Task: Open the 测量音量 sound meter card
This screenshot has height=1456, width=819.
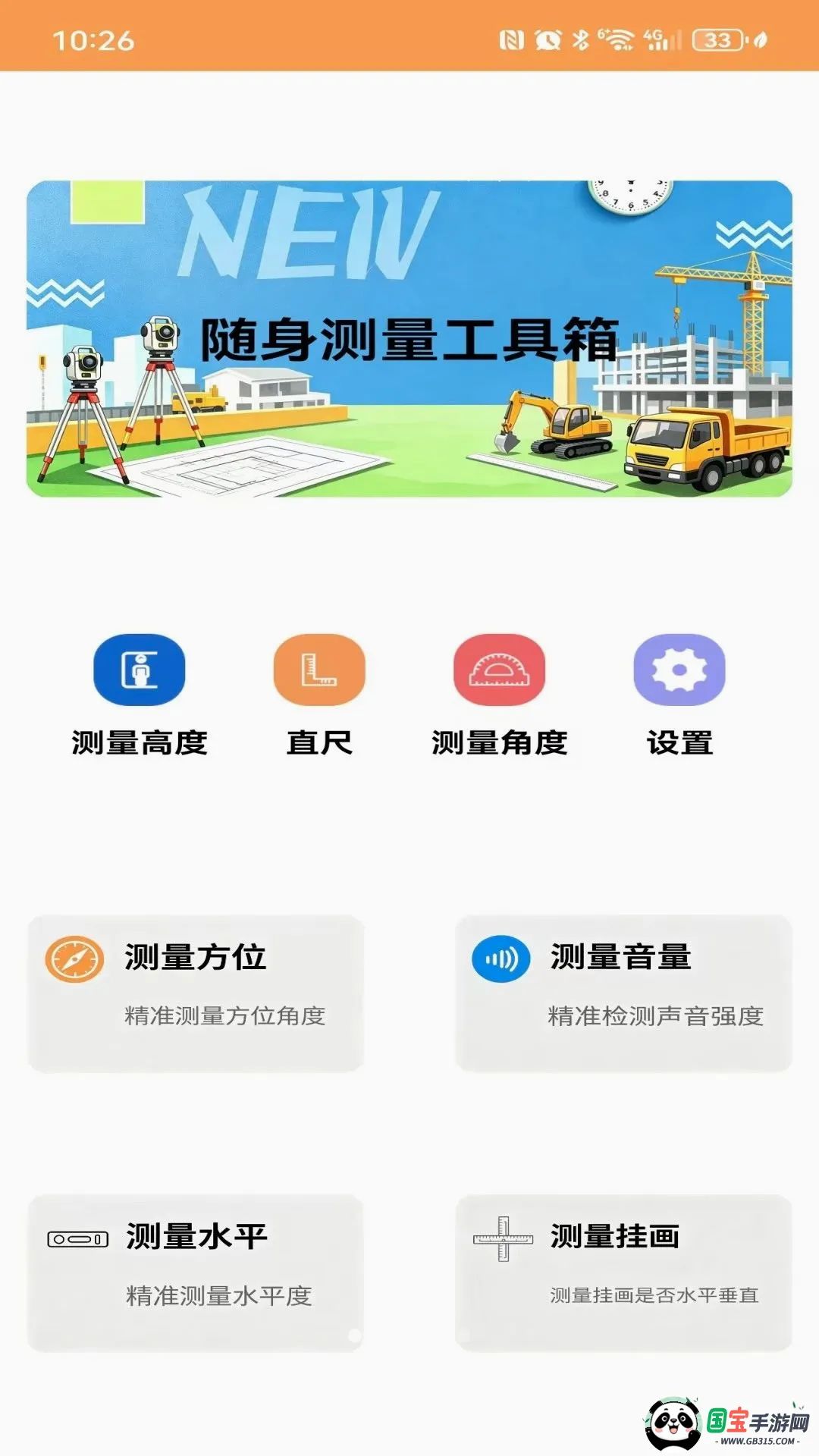Action: (x=623, y=993)
